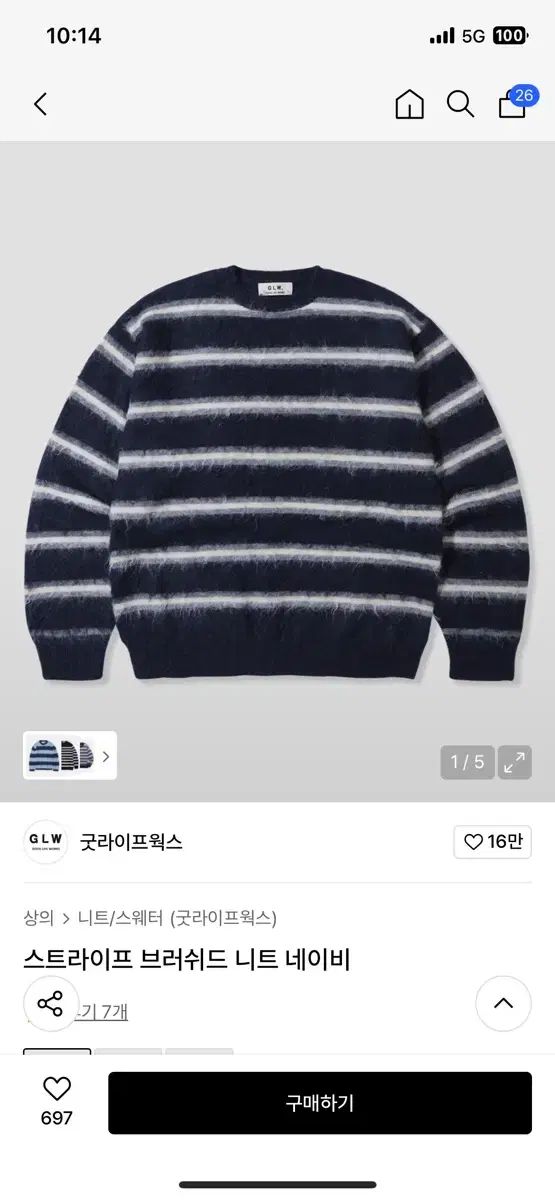The width and height of the screenshot is (555, 1200).
Task: Open the color variants thumbnail strip
Action: 70,756
